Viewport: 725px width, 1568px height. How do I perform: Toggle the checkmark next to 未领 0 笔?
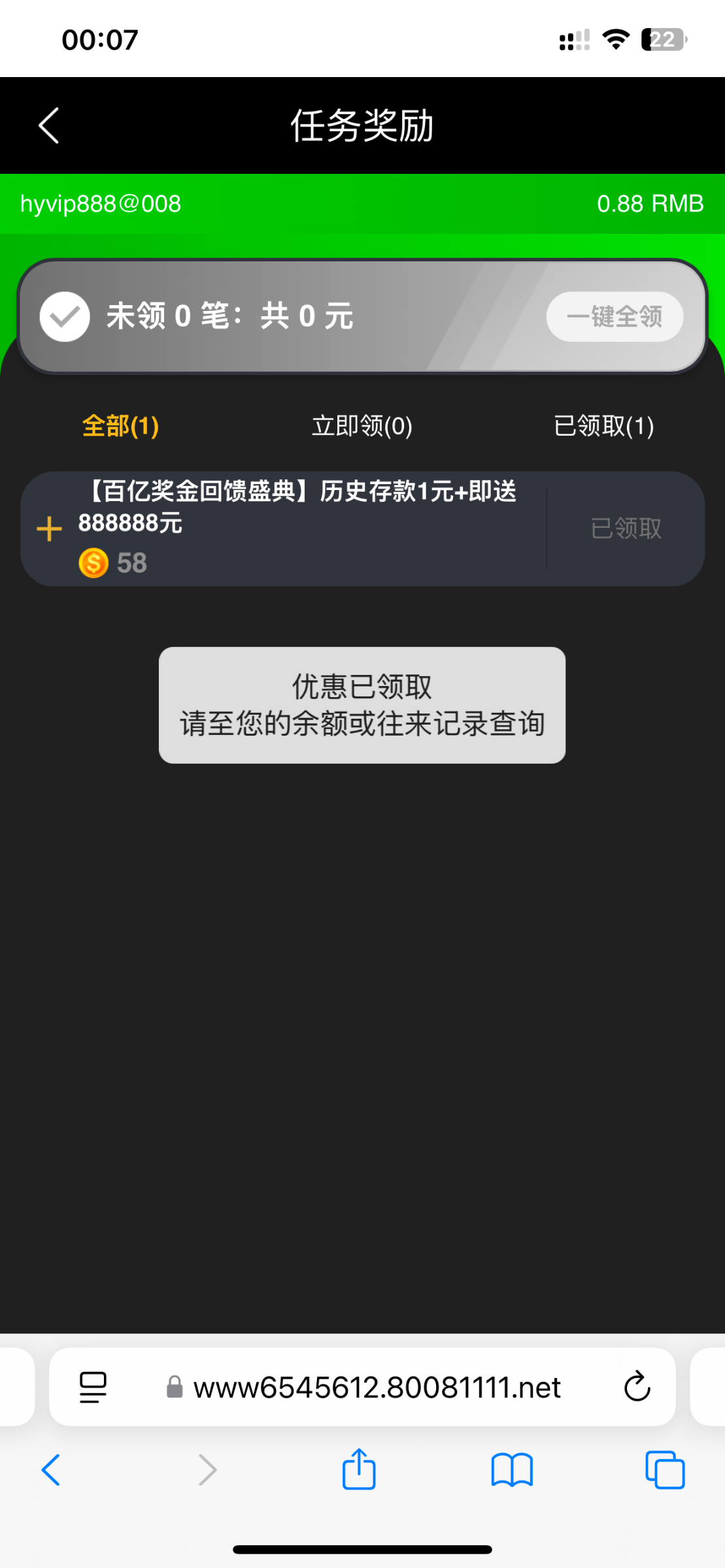[x=65, y=317]
